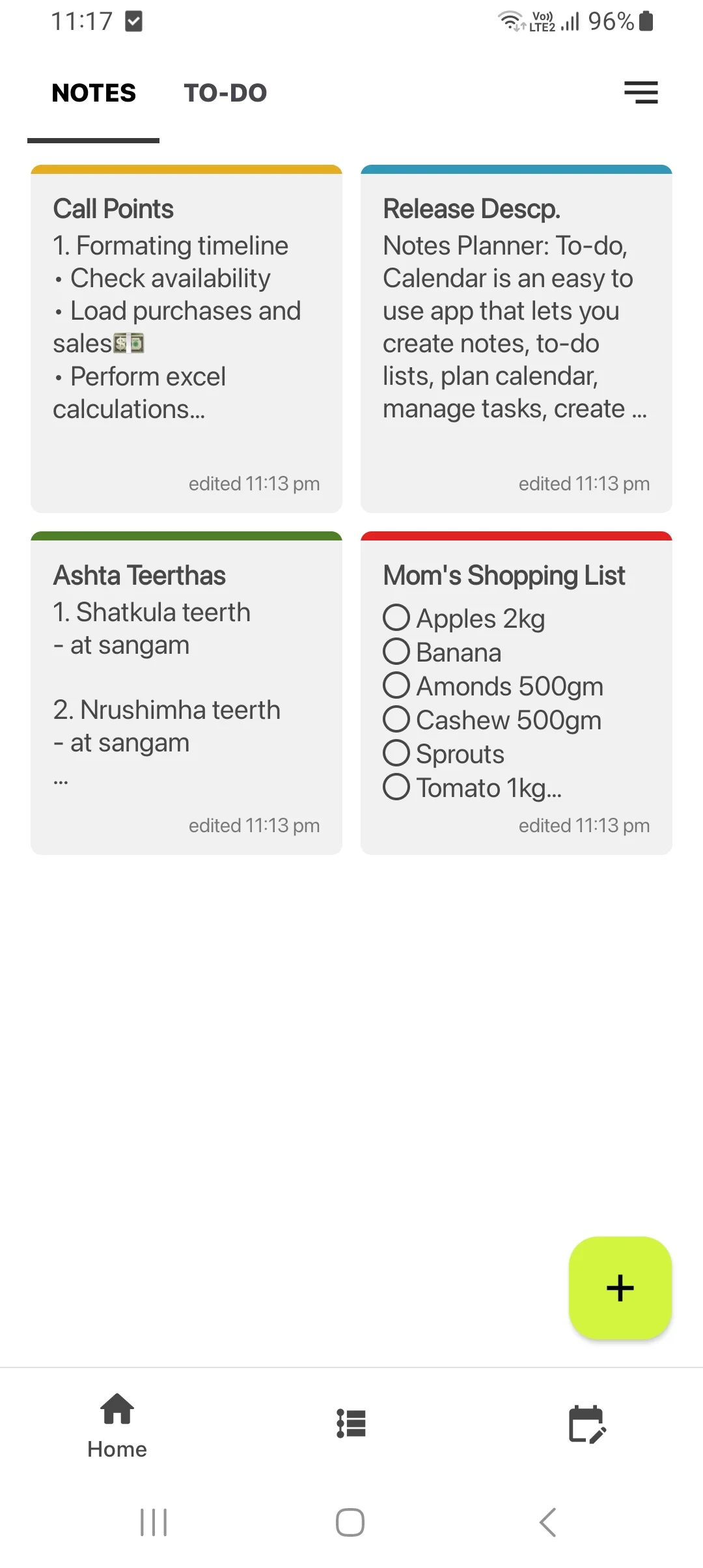Tap the edited 11:13 pm timestamp on Call Points

[253, 483]
